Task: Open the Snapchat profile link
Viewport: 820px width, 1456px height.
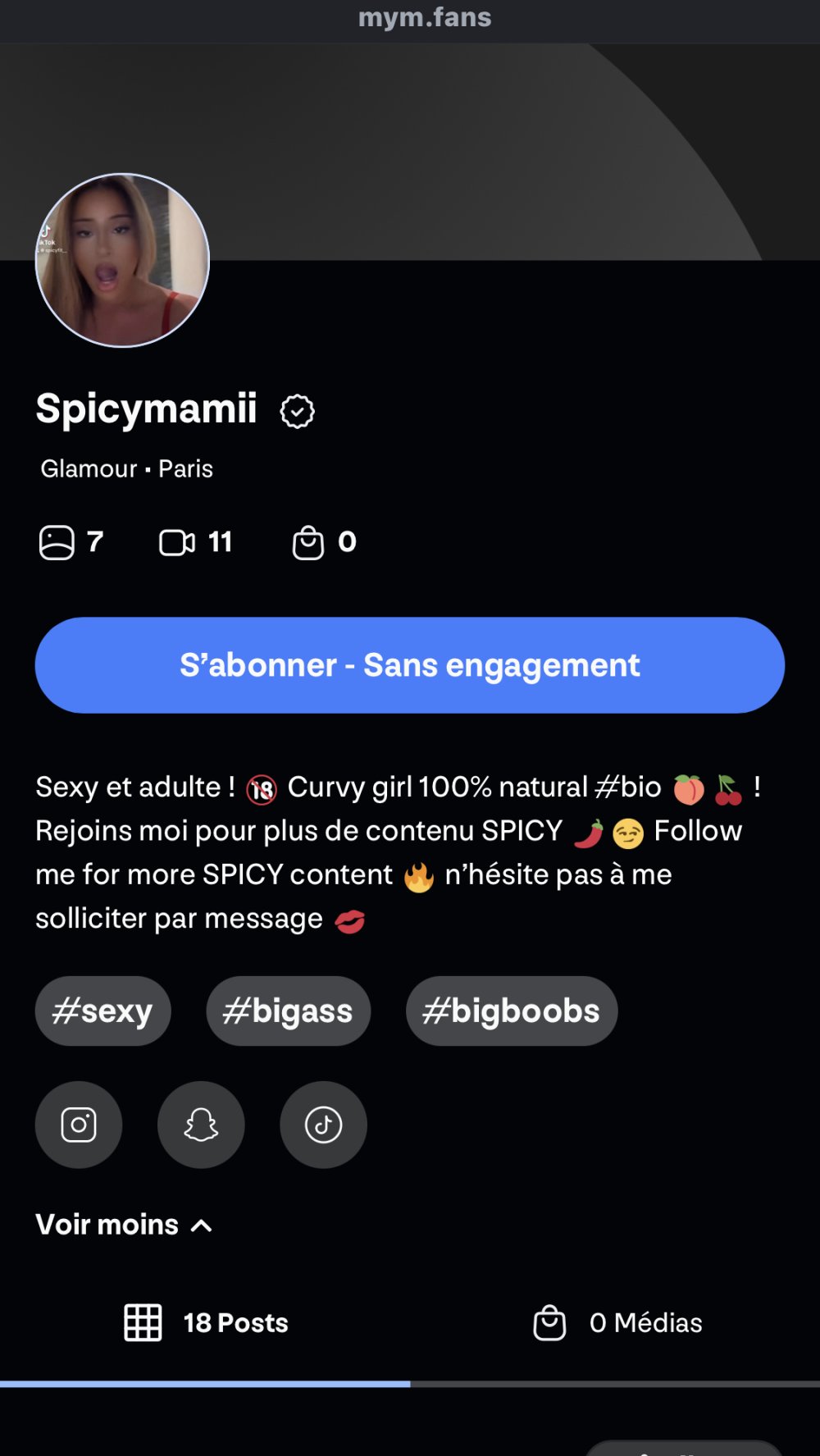Action: 201,1125
